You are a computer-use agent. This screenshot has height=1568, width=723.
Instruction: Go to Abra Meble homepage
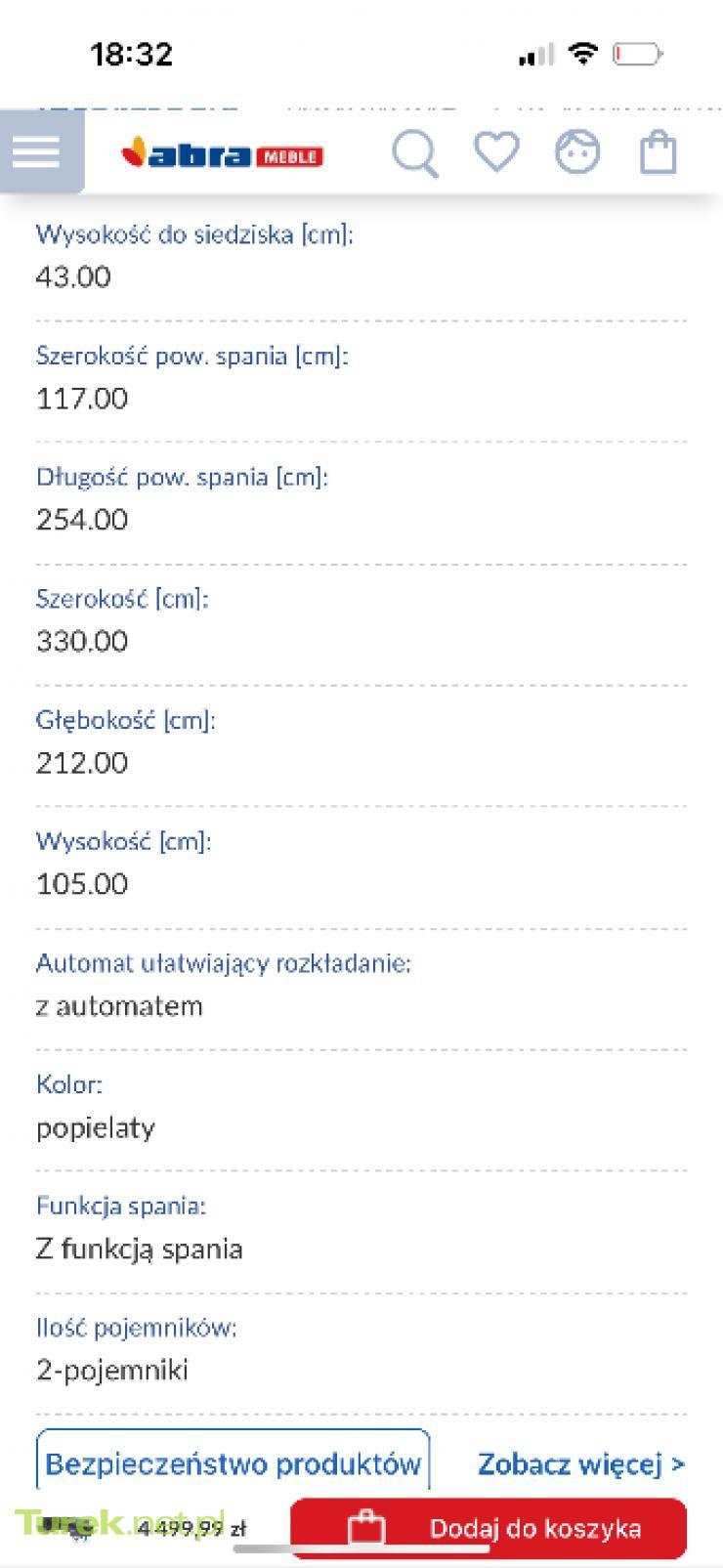pos(222,154)
